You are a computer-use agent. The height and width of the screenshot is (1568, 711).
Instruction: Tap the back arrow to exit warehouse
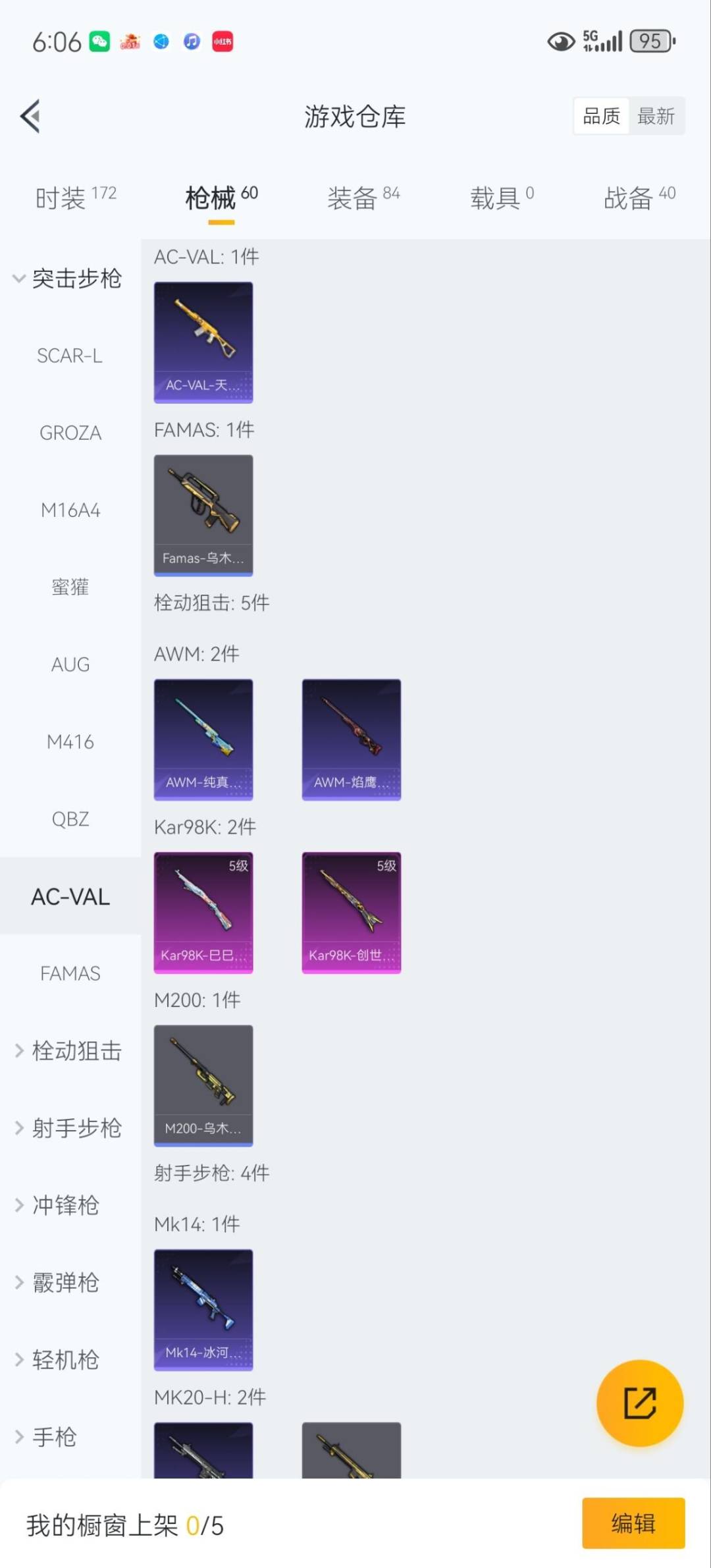(29, 116)
